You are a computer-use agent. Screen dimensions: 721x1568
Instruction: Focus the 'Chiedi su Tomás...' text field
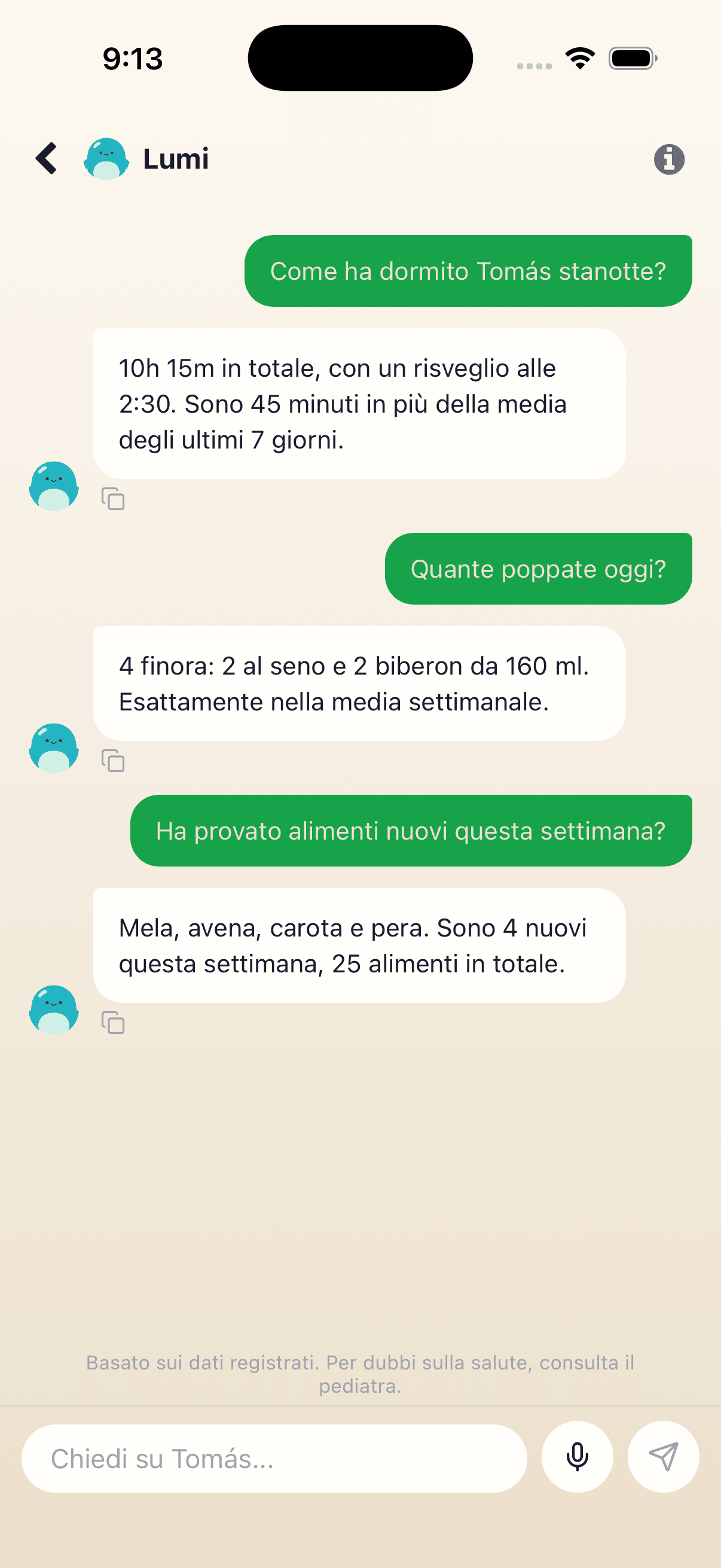click(x=274, y=1458)
